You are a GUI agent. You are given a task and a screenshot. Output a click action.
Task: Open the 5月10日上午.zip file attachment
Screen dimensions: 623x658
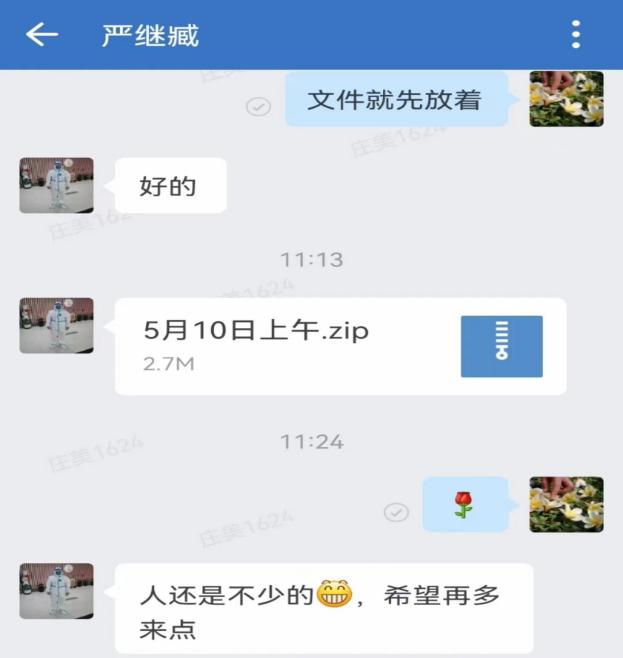(340, 346)
